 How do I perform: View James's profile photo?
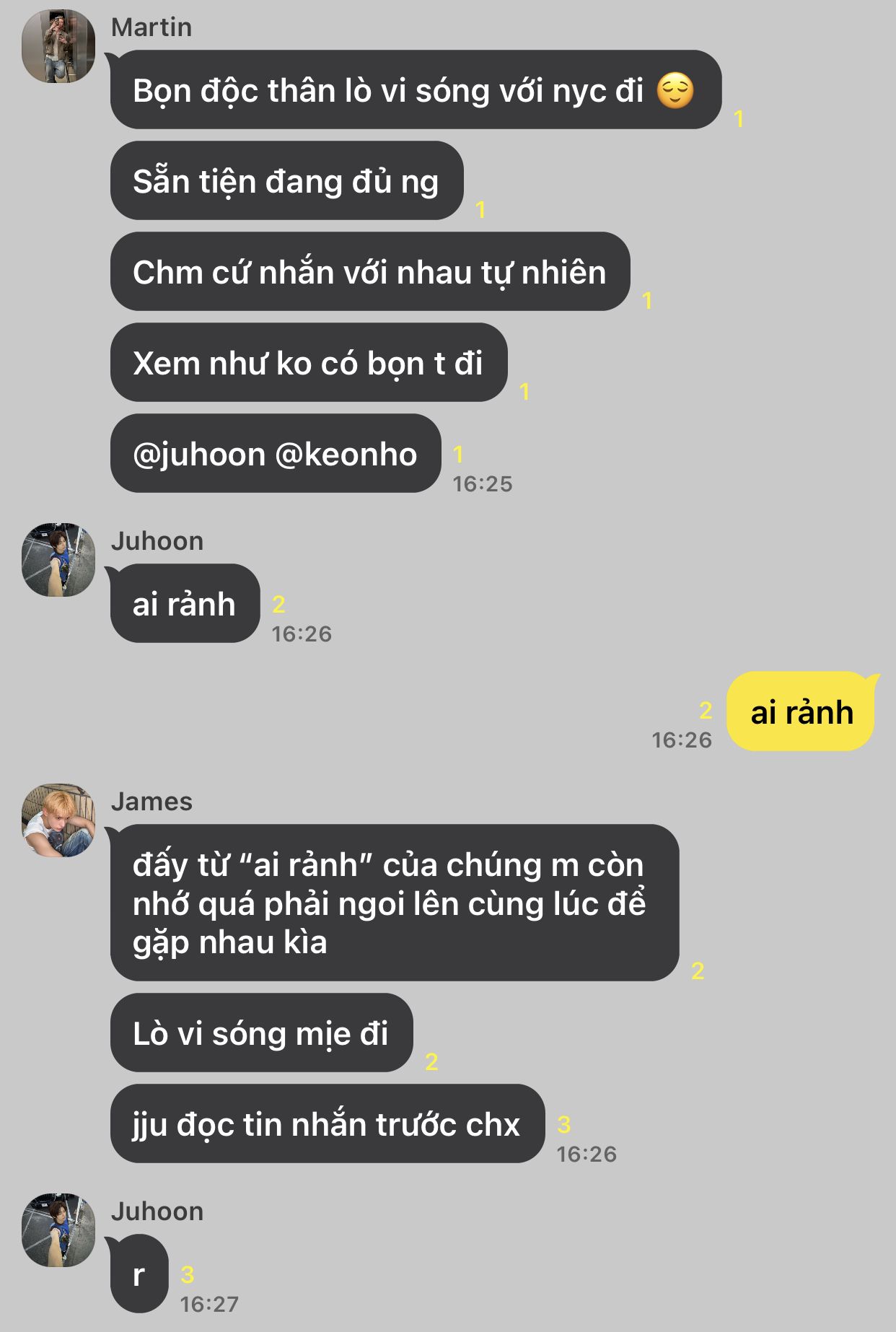tap(58, 820)
